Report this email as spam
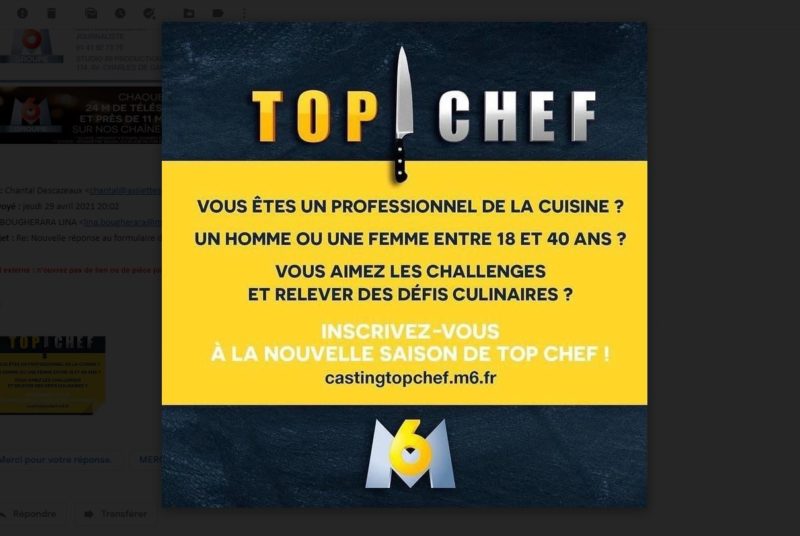 22,13
